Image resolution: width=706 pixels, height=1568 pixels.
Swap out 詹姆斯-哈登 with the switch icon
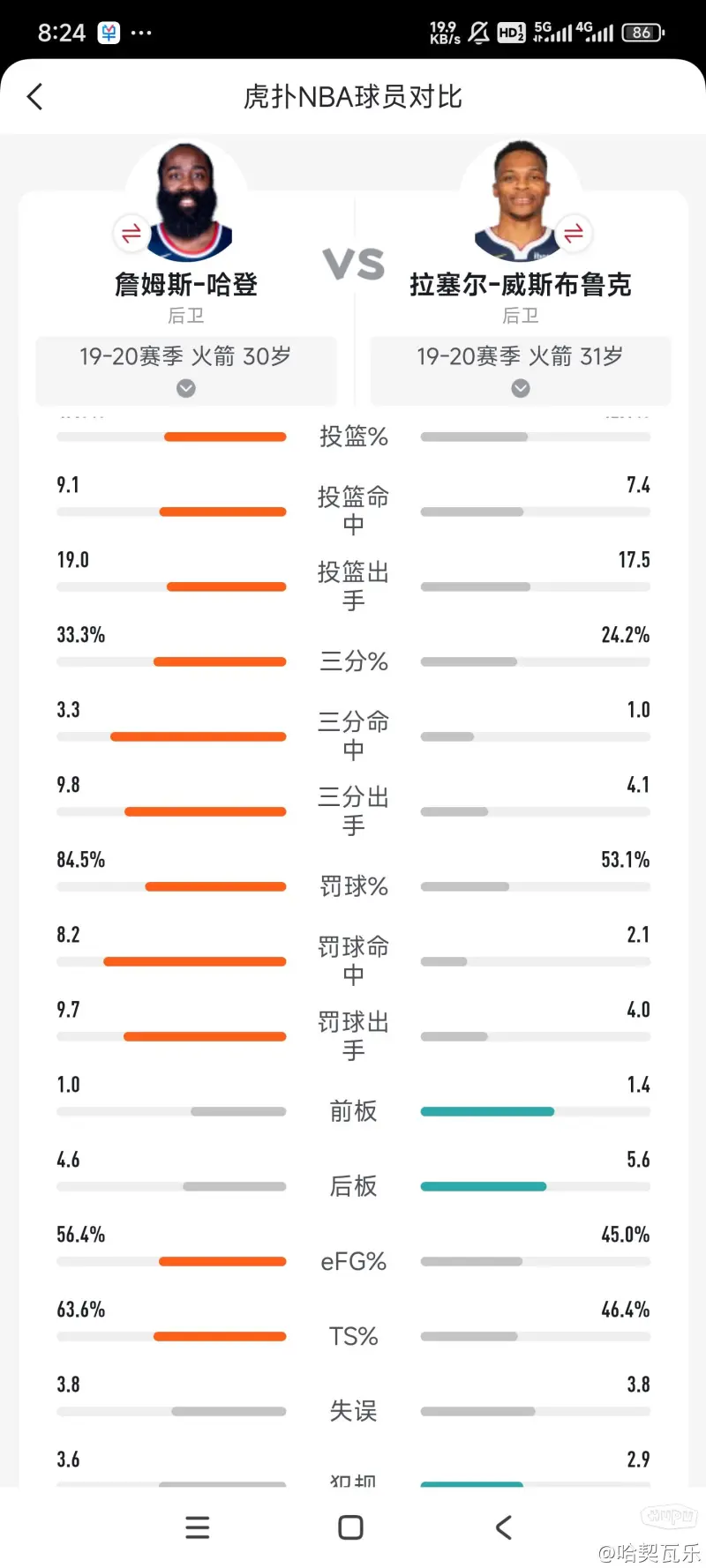coord(131,234)
